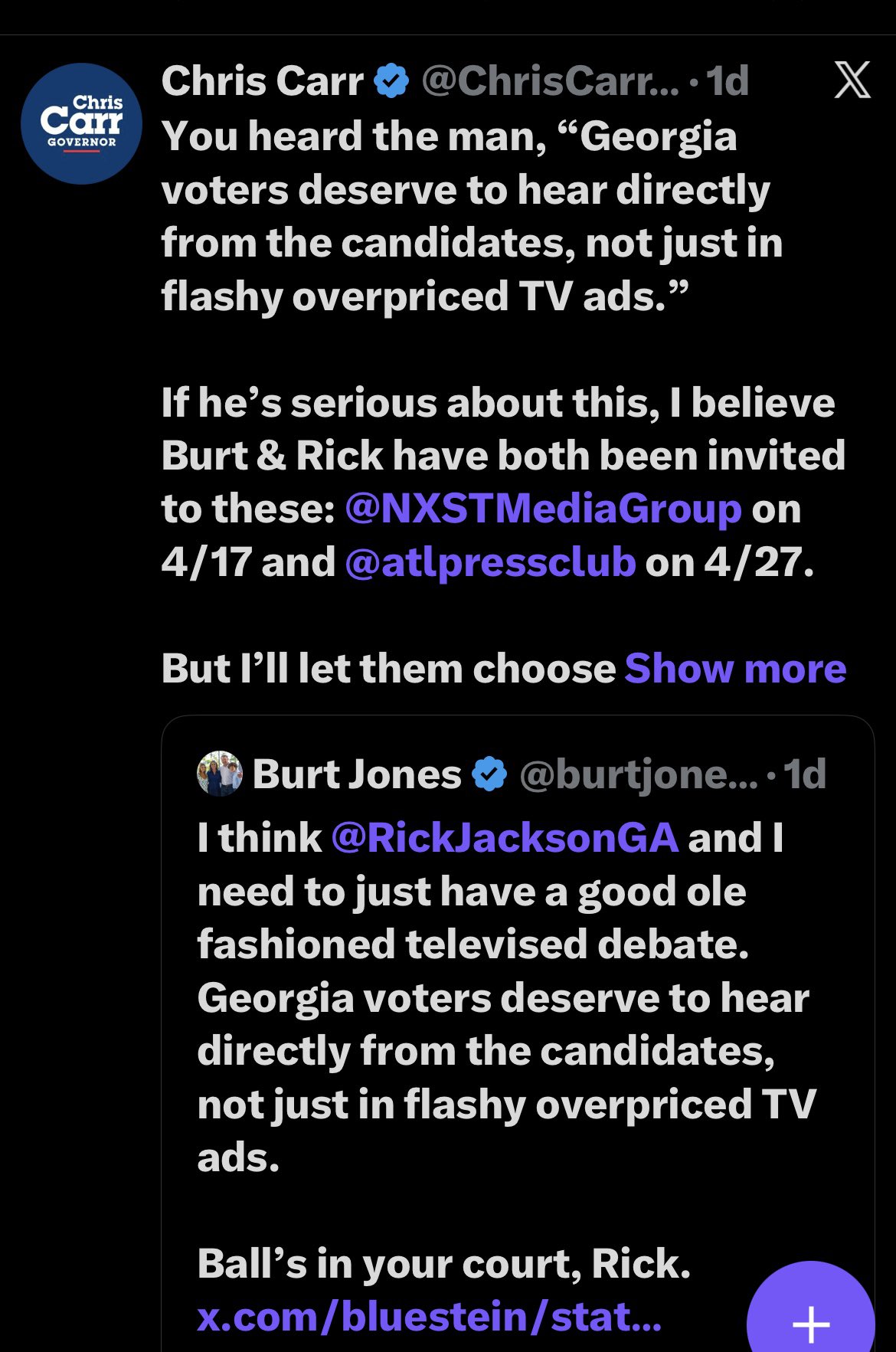Open Chris Carr's profile avatar
896x1352 pixels.
click(x=81, y=123)
